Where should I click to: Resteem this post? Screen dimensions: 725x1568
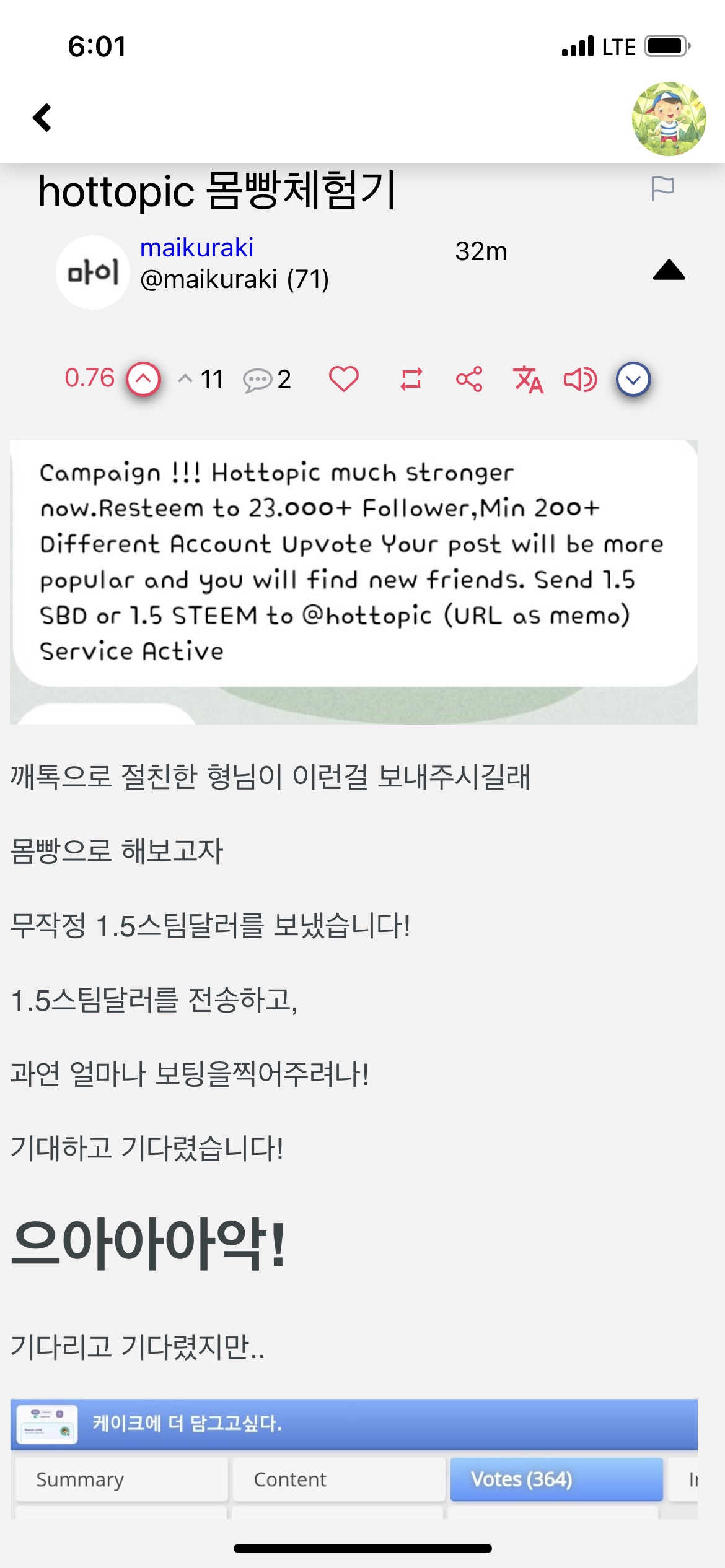coord(411,379)
